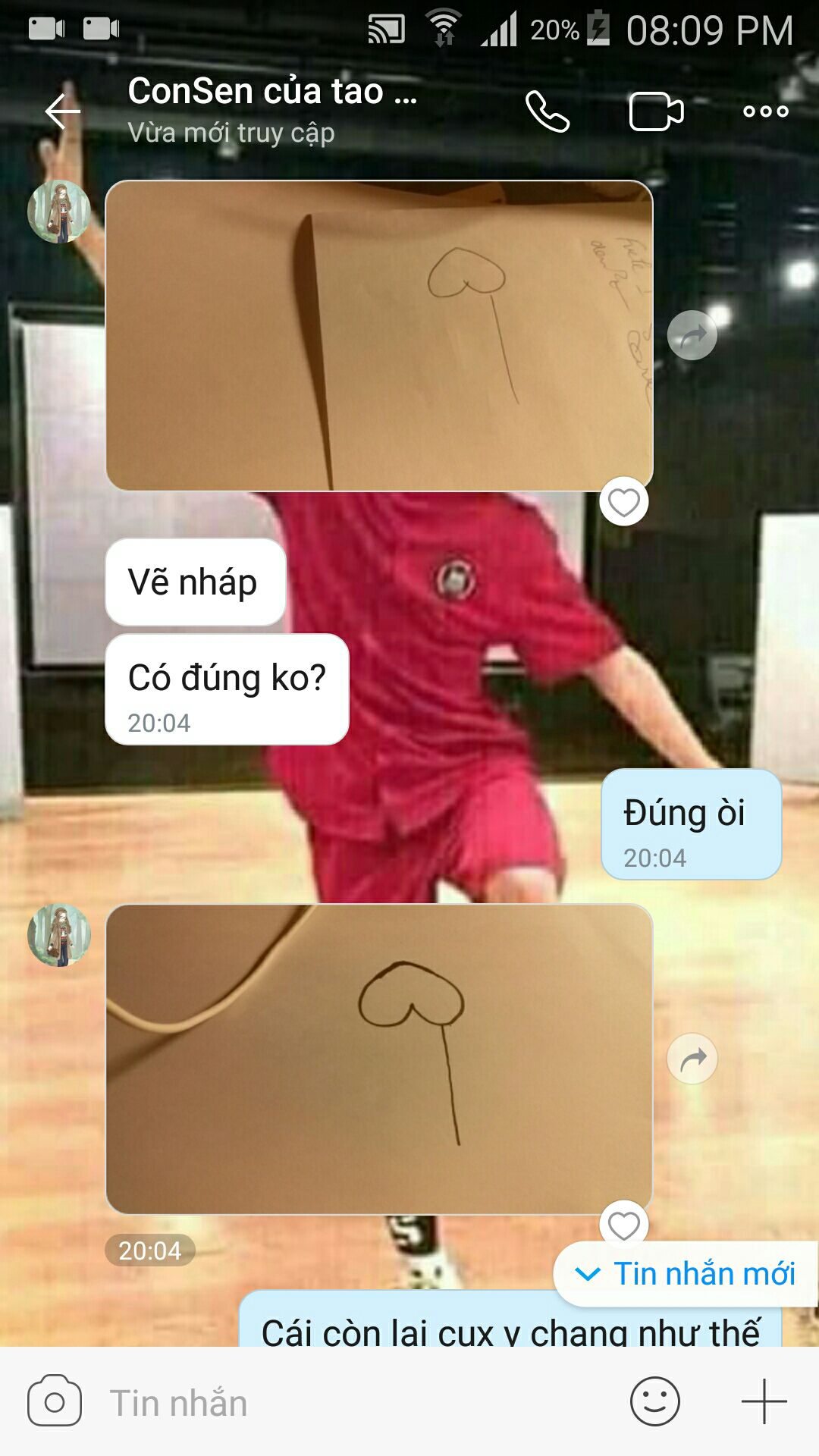Open the second drawing photo below Đúng òi

(x=379, y=1059)
